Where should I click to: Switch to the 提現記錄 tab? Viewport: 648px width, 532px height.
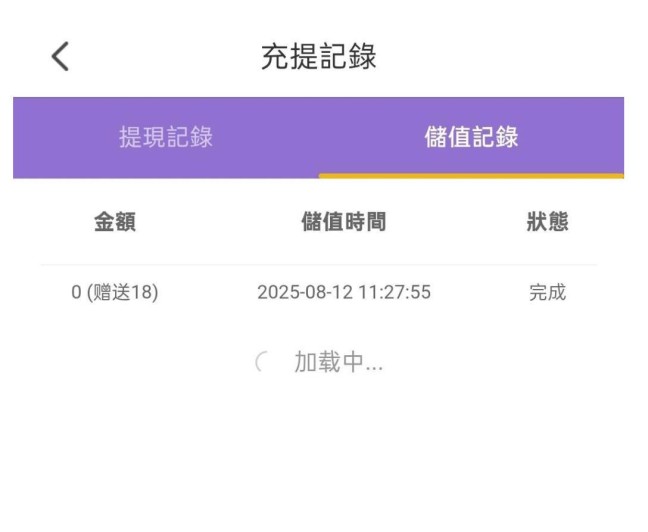coord(166,138)
